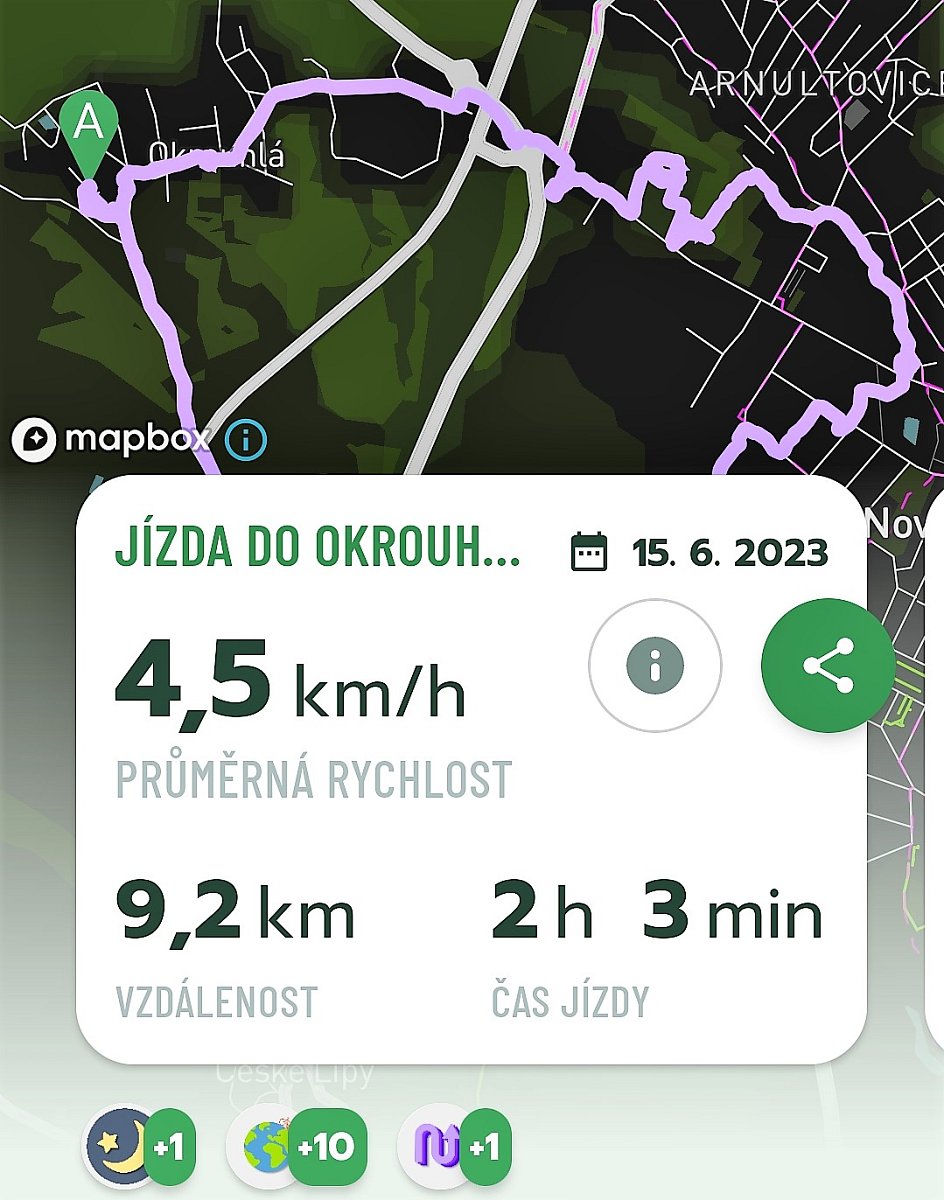This screenshot has width=944, height=1200.
Task: Open ride details info button
Action: pyautogui.click(x=655, y=664)
